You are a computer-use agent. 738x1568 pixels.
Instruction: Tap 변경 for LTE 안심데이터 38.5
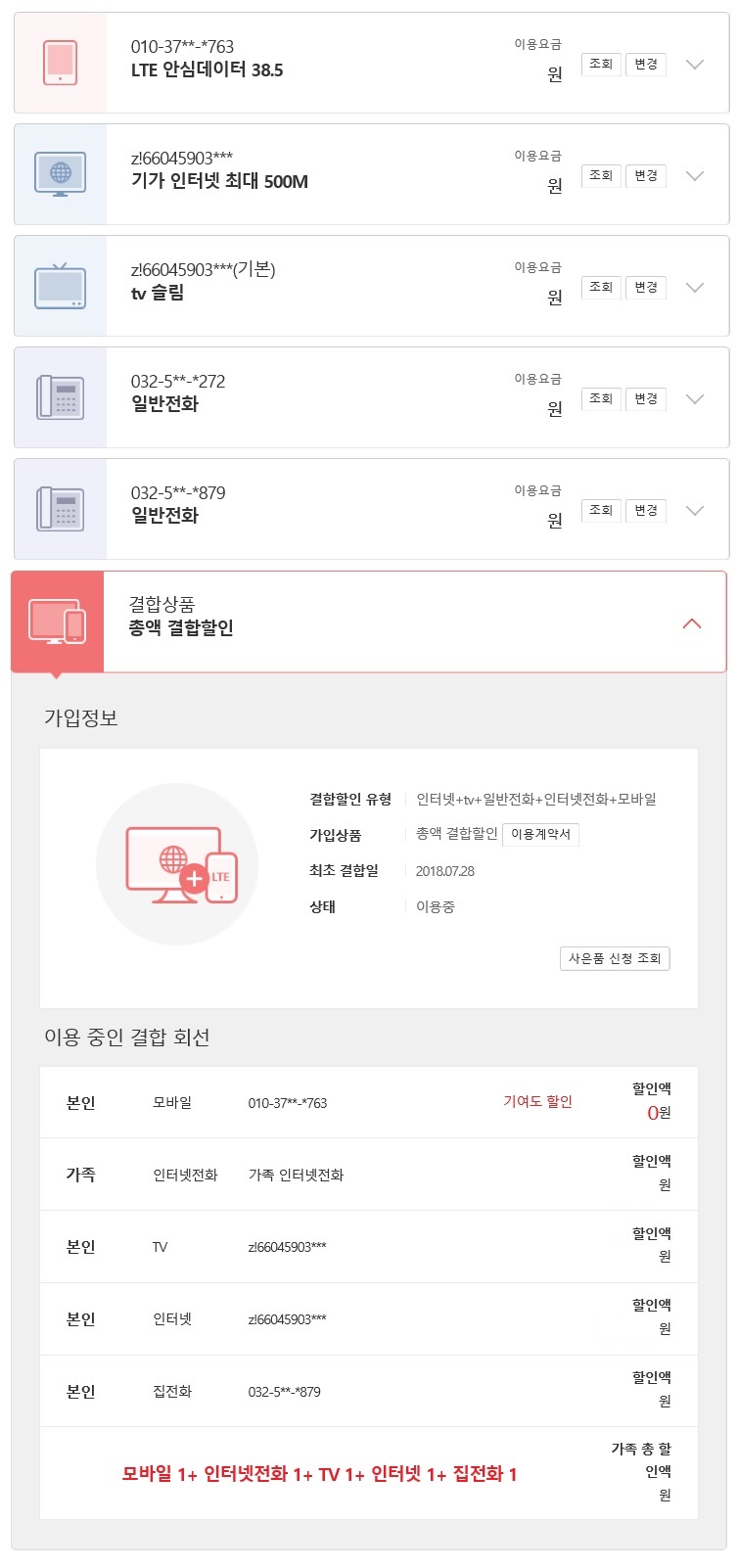click(x=646, y=65)
